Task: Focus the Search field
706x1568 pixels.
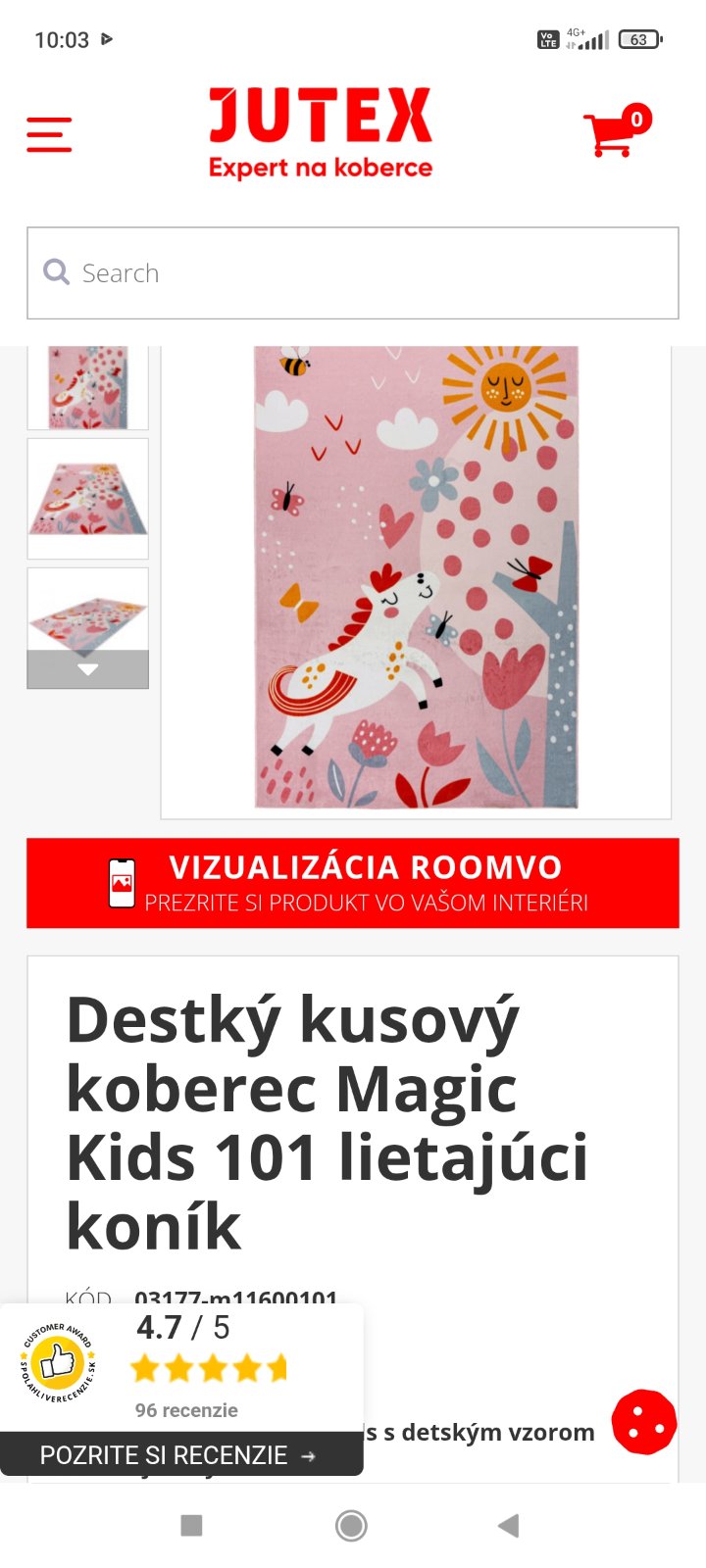Action: (353, 273)
